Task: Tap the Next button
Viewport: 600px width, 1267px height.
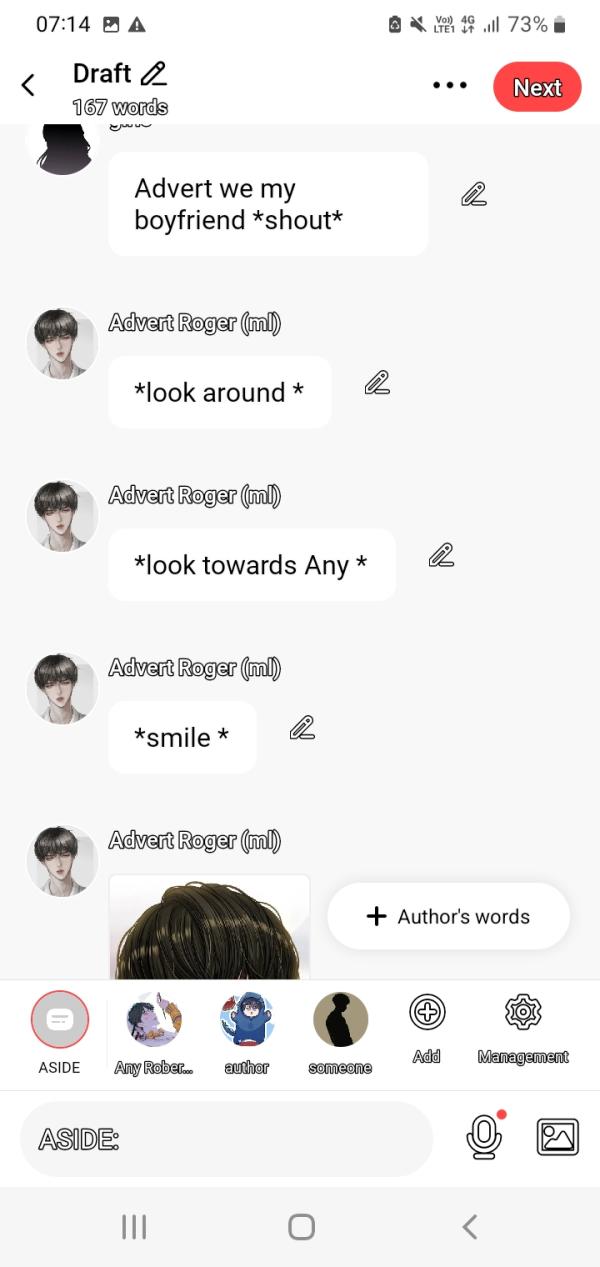Action: 537,87
